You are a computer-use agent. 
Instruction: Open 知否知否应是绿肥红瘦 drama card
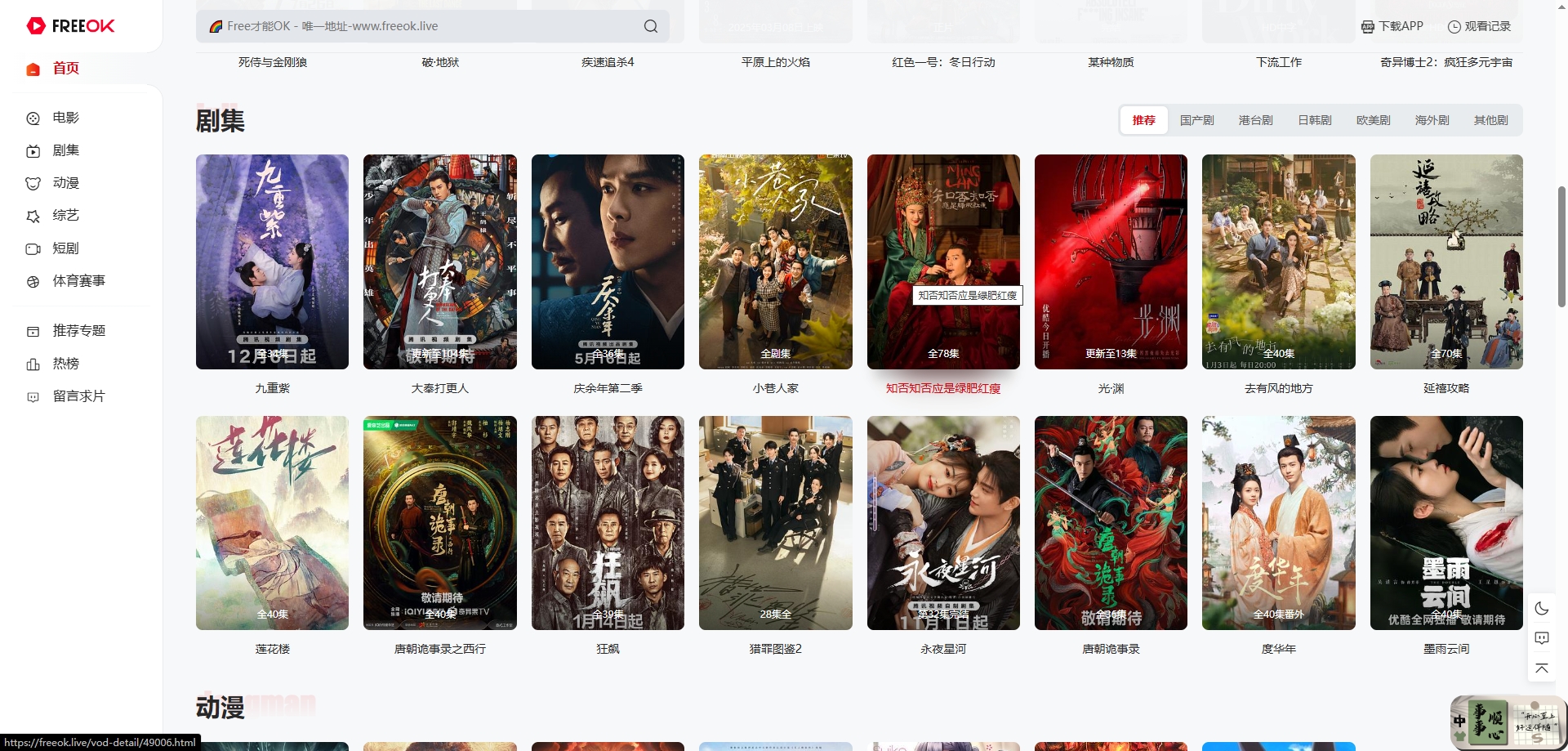943,262
